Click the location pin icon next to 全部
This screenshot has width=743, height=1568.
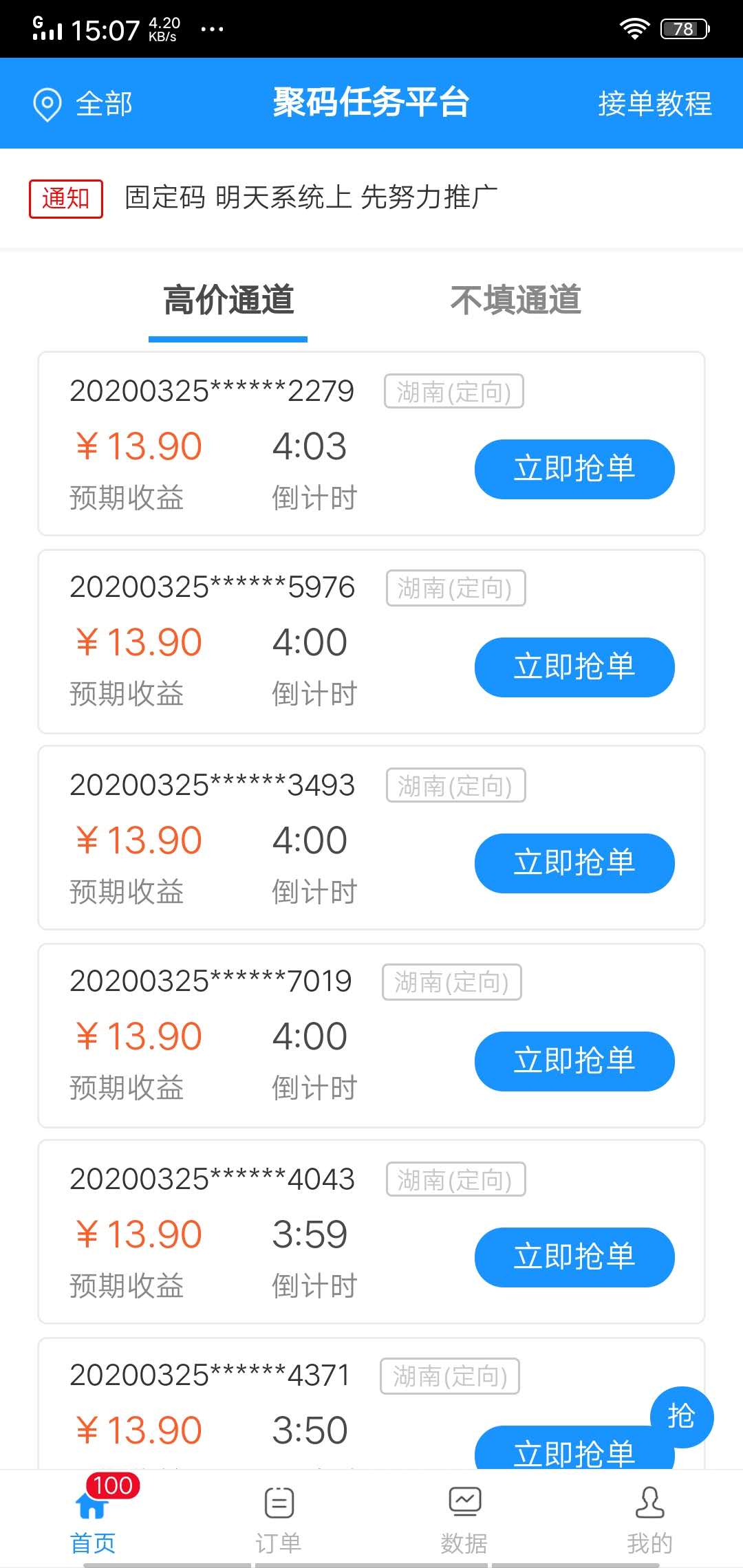pos(46,103)
